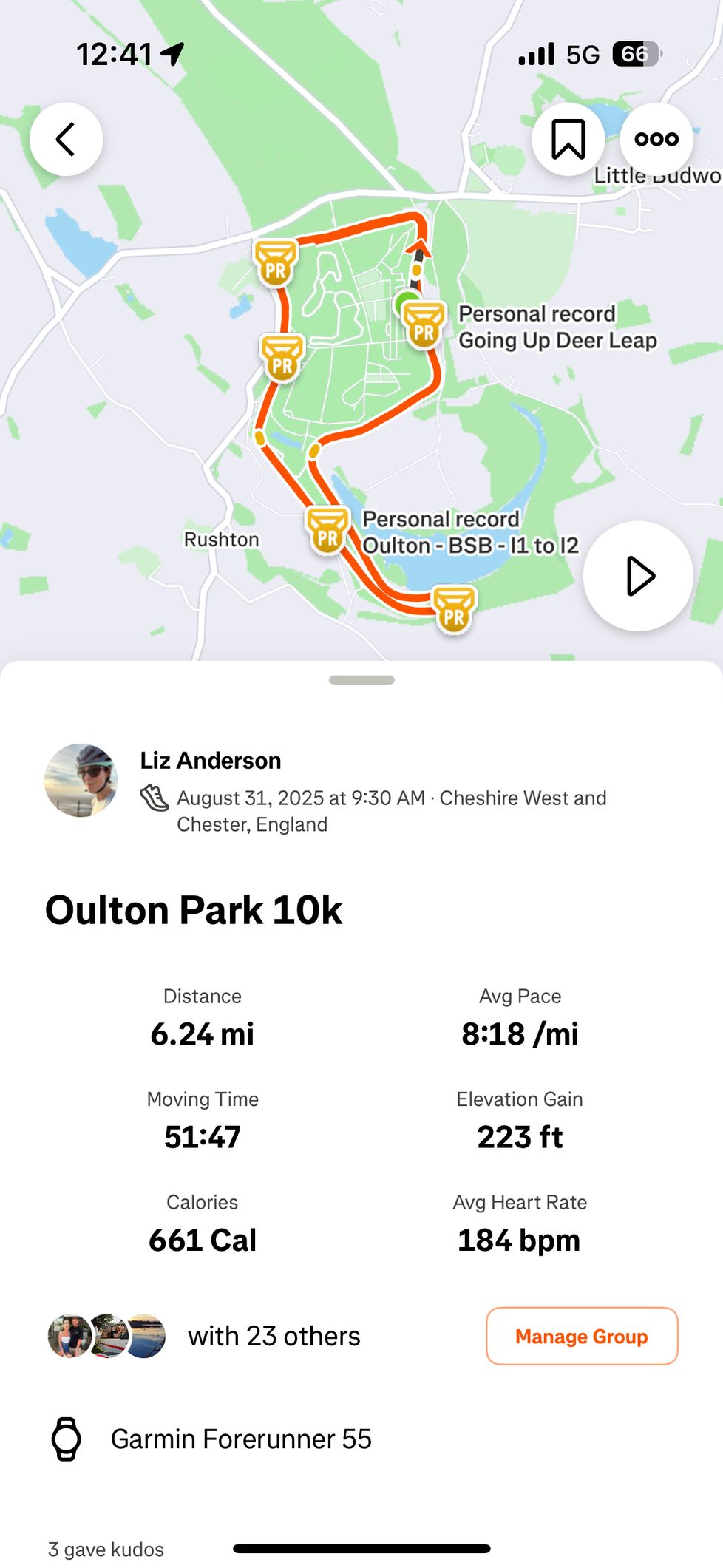Viewport: 723px width, 1568px height.
Task: View the Garmin Forerunner 55 device details
Action: pos(240,1439)
